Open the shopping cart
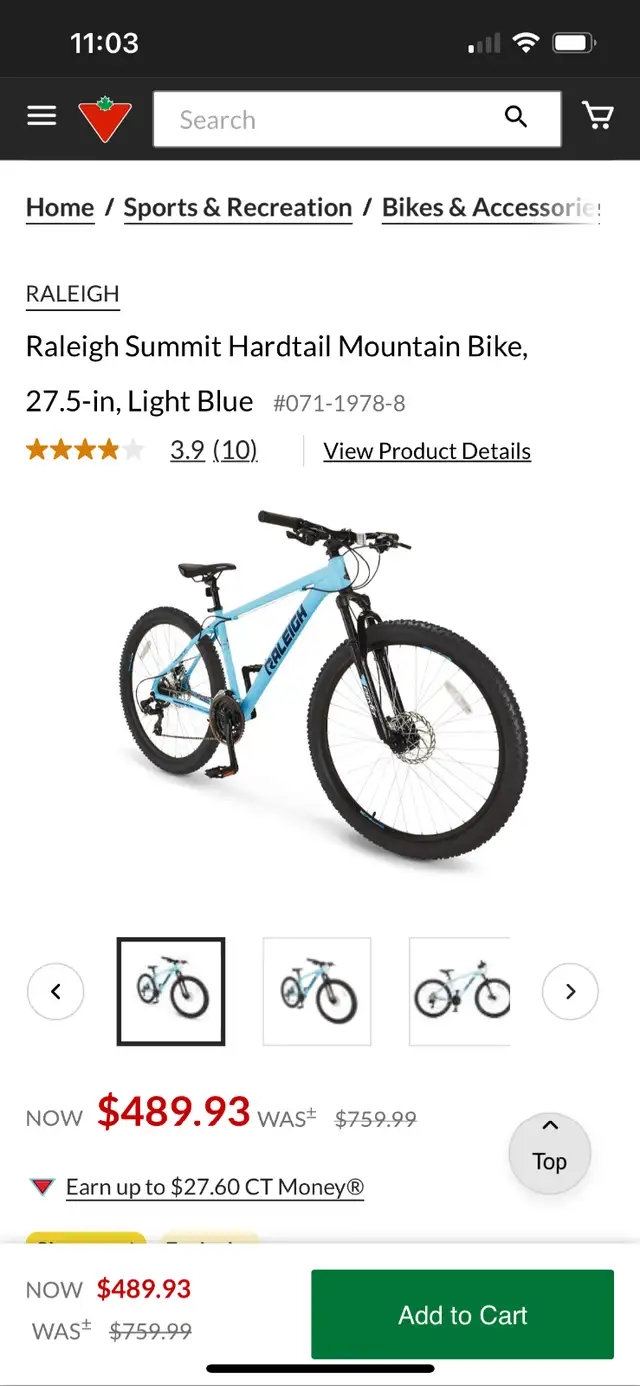This screenshot has height=1386, width=640. pos(598,117)
